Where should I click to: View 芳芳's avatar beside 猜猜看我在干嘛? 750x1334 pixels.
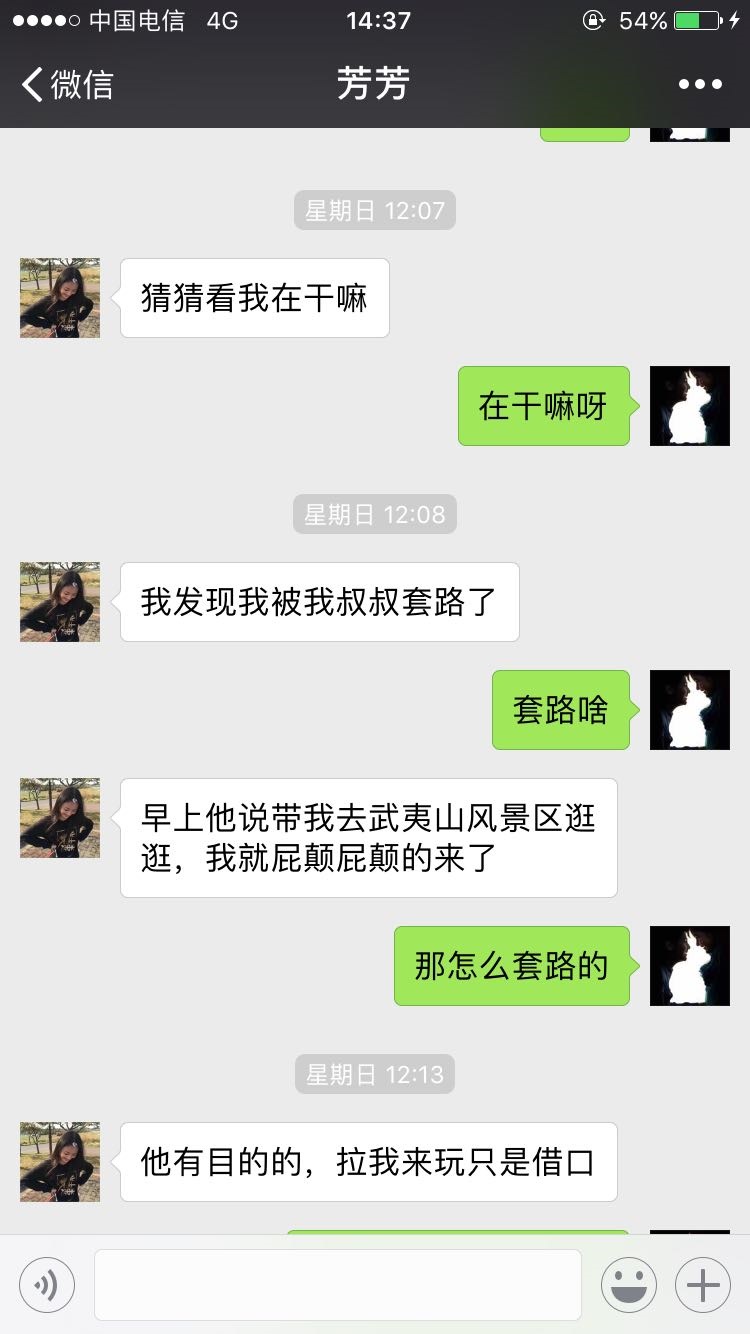point(60,298)
